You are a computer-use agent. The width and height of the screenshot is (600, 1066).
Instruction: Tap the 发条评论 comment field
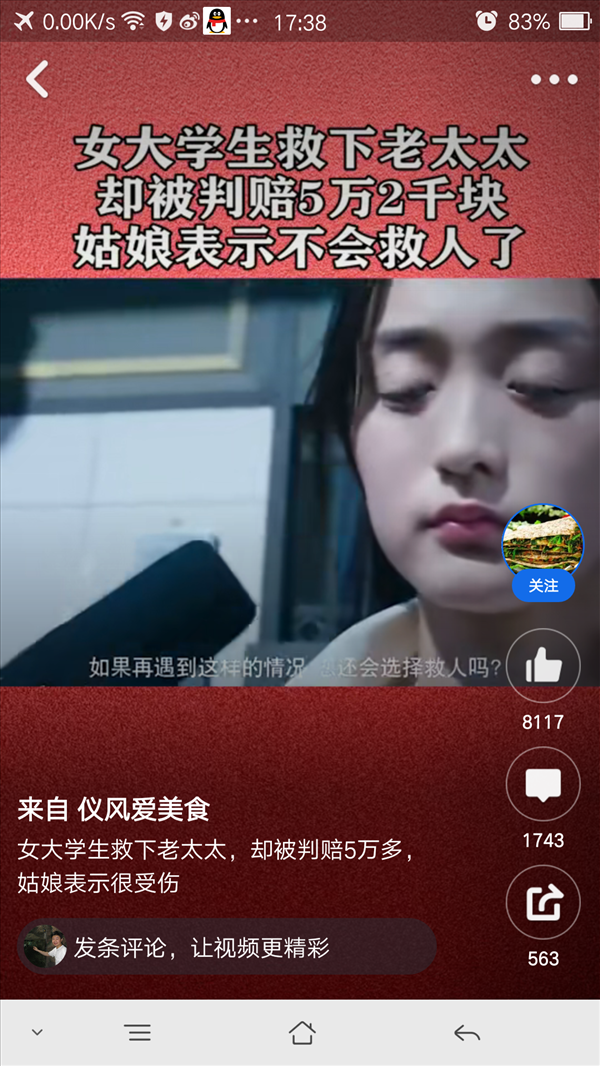(228, 946)
